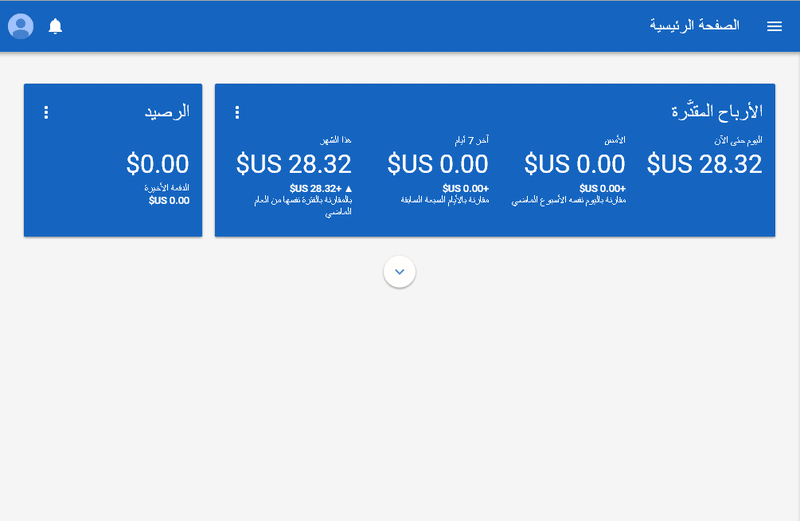
Task: Open overflow menu on الأرباح المقدّرة card
Action: tap(237, 112)
